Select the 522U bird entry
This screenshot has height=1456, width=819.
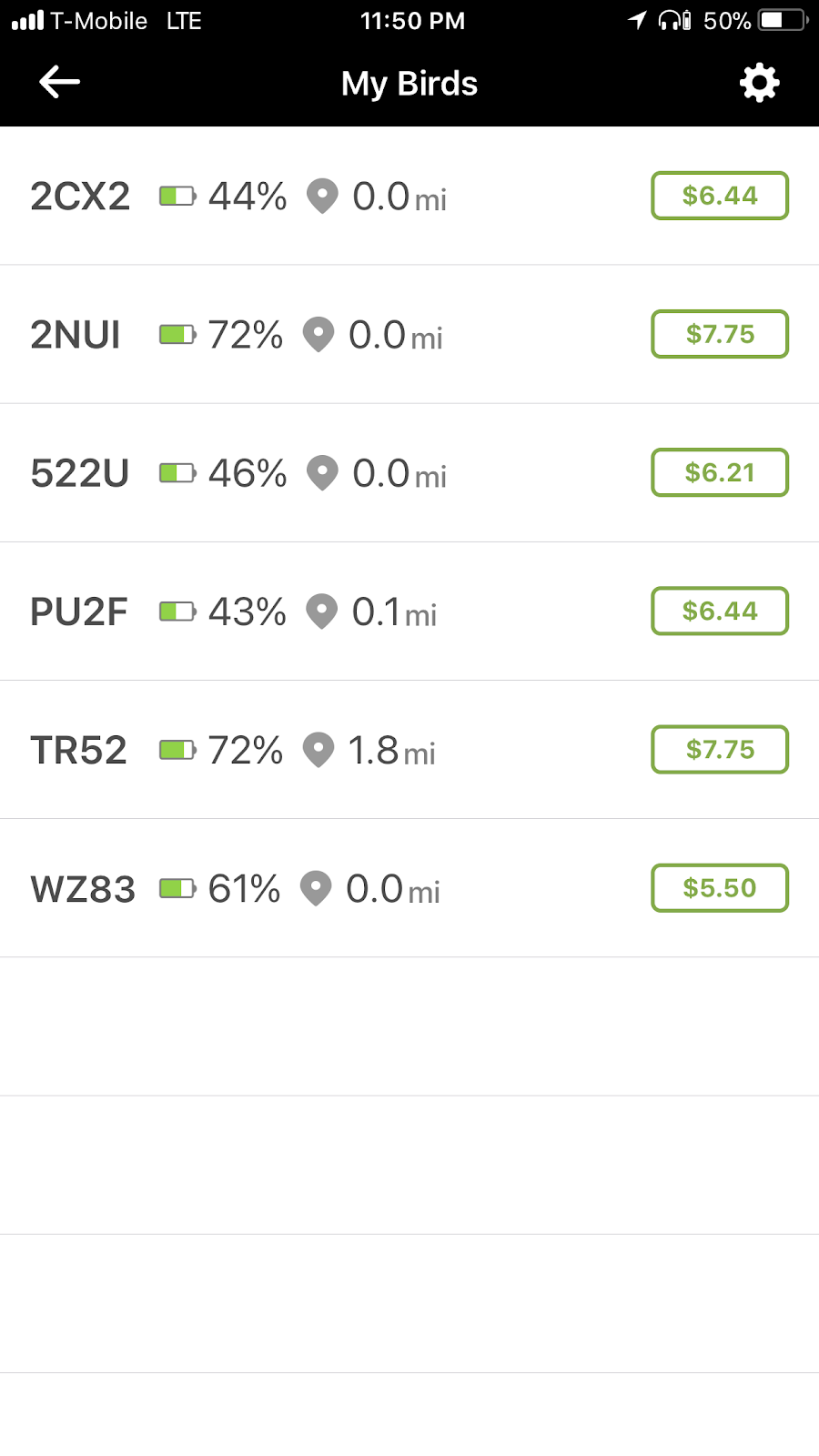click(80, 473)
